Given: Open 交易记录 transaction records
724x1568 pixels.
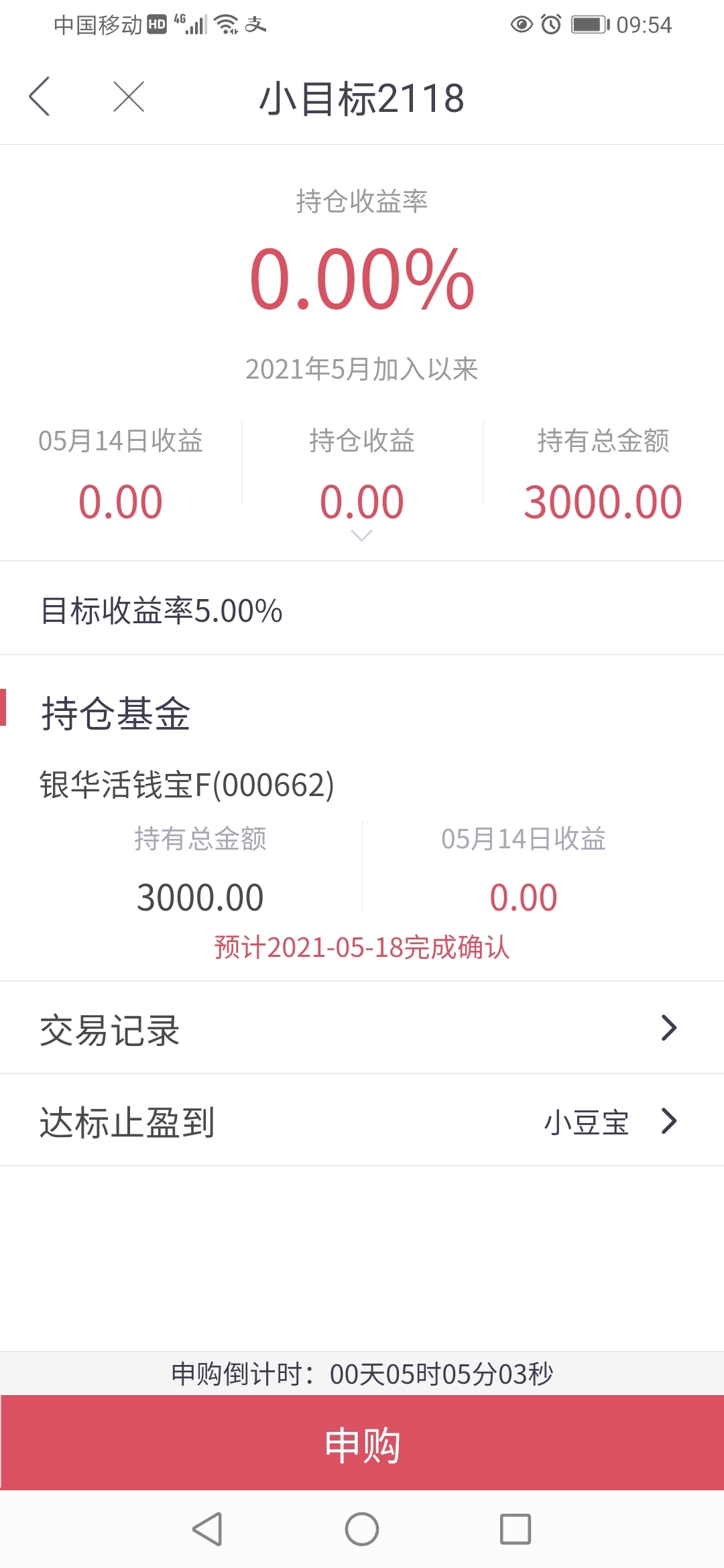Looking at the screenshot, I should click(x=362, y=1028).
